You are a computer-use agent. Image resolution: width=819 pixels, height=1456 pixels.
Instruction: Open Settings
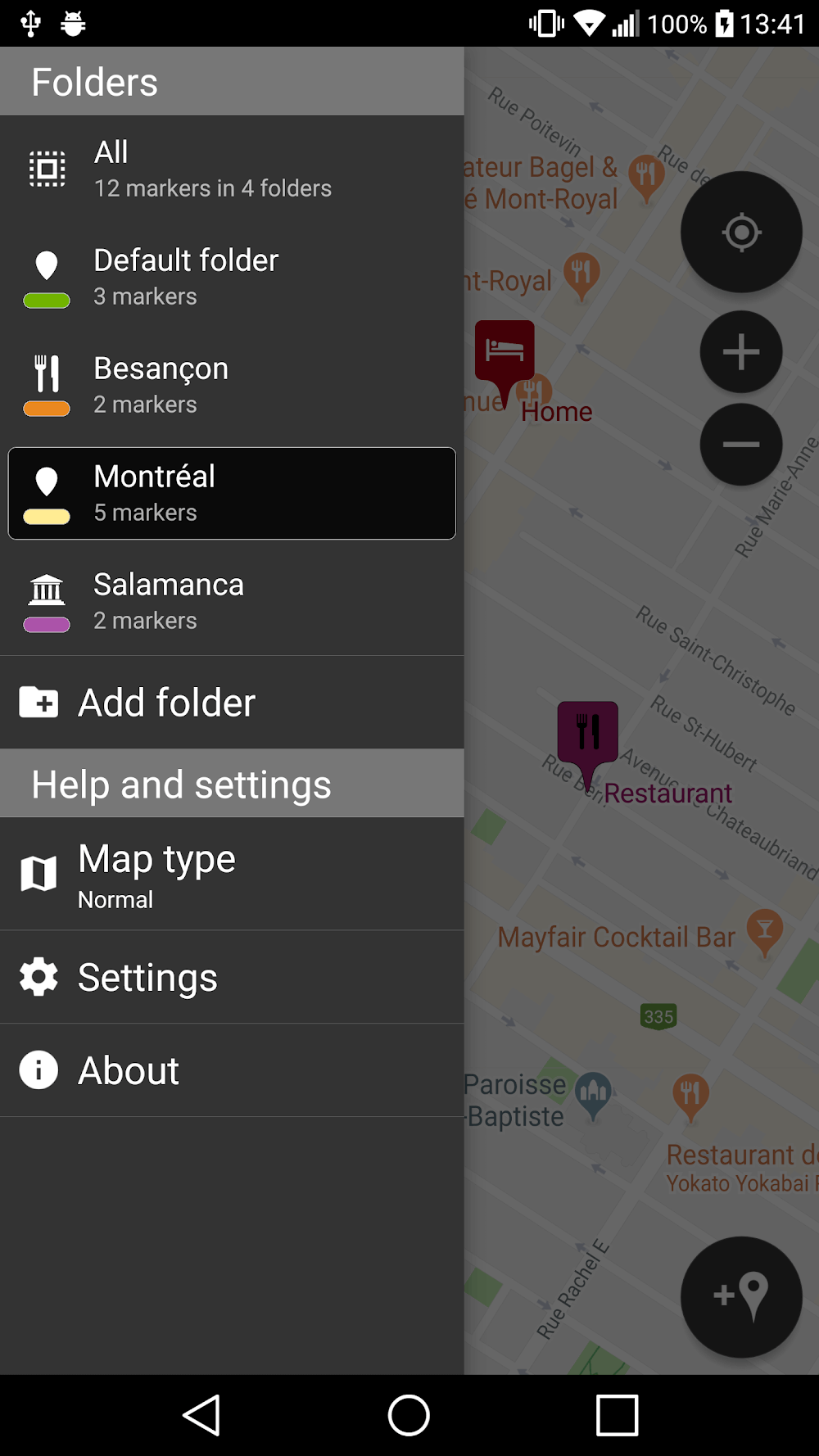232,977
